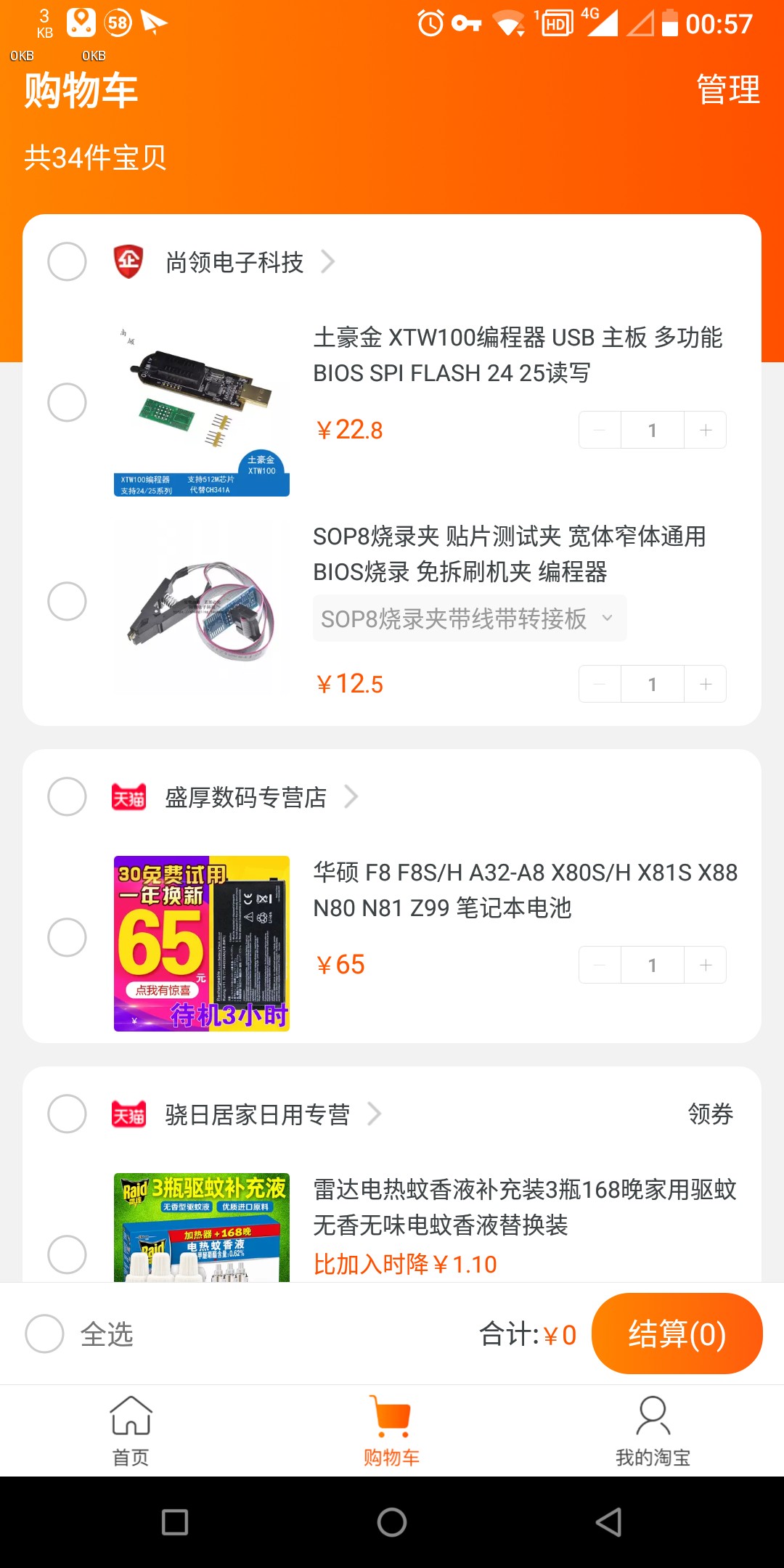Open 管理 to manage the cart
The width and height of the screenshot is (784, 1568).
[727, 90]
